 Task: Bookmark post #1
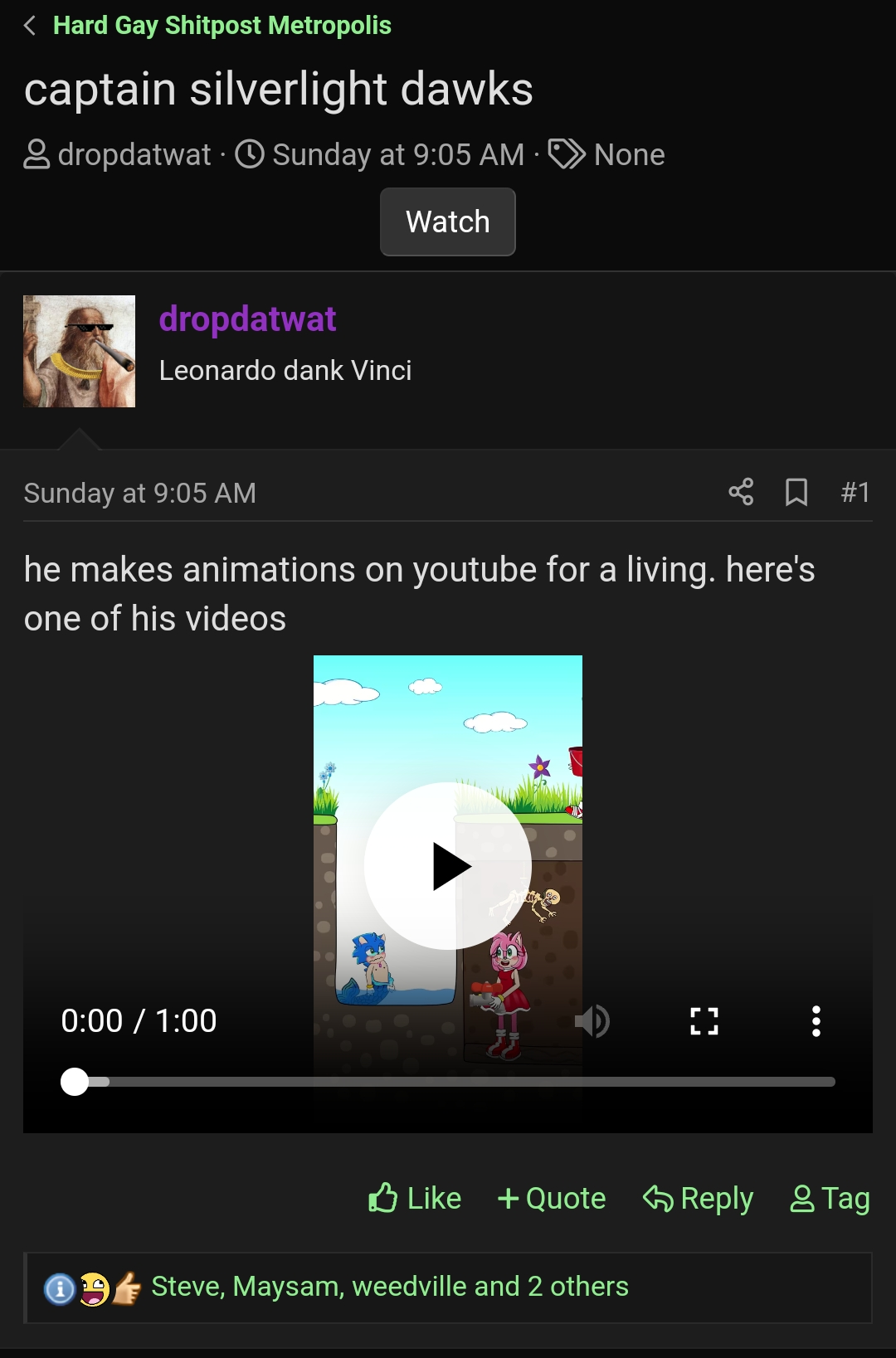pos(796,492)
